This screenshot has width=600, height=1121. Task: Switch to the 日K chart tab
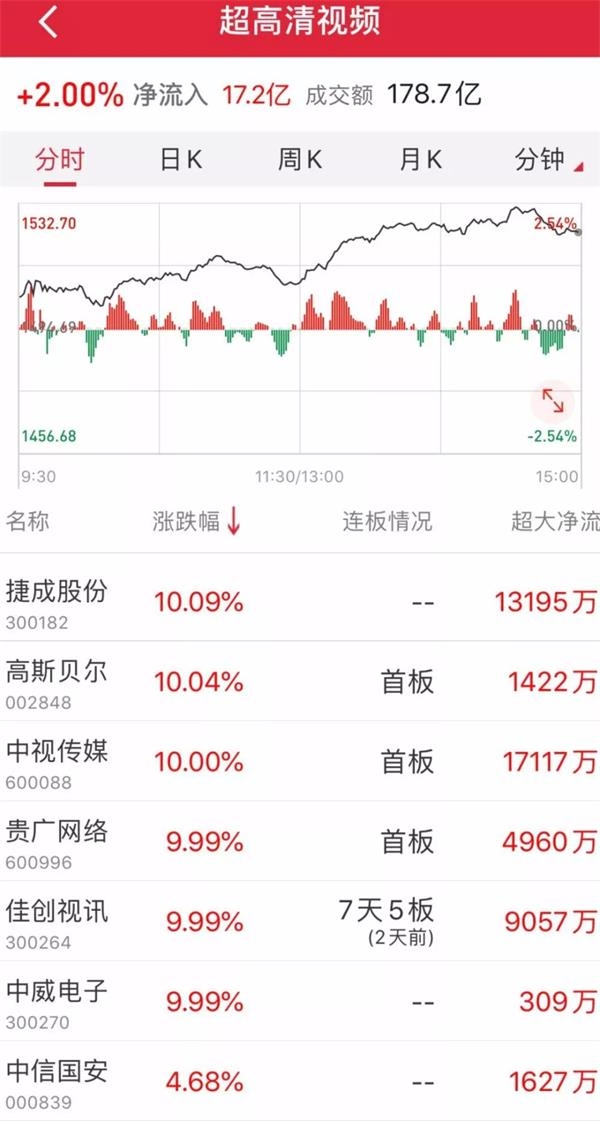(181, 159)
